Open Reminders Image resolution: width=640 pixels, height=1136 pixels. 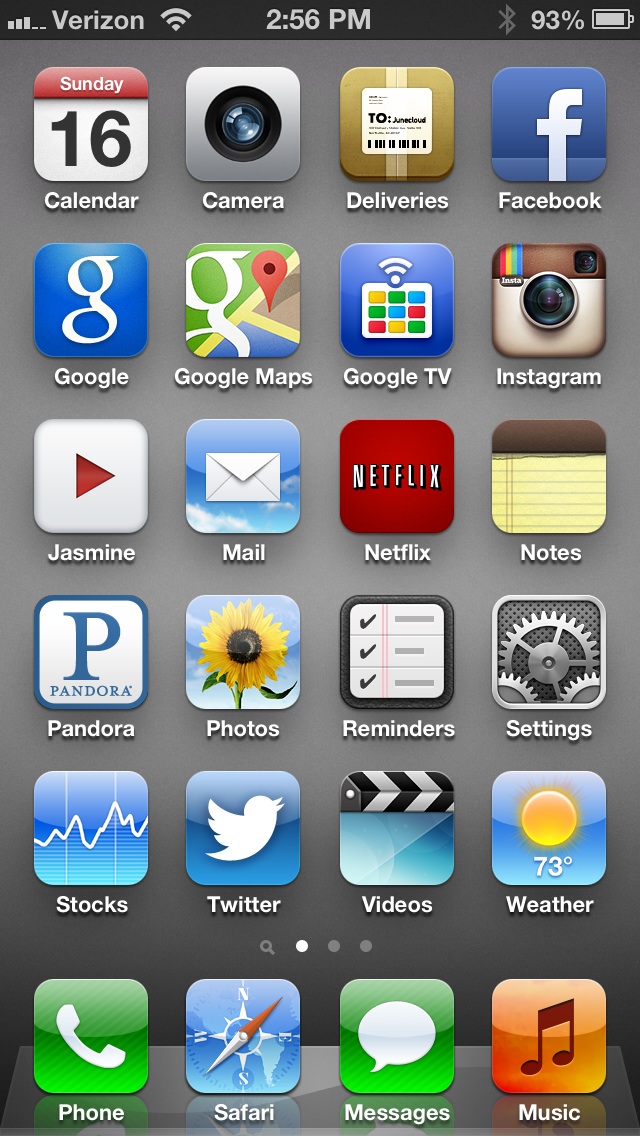pyautogui.click(x=396, y=652)
